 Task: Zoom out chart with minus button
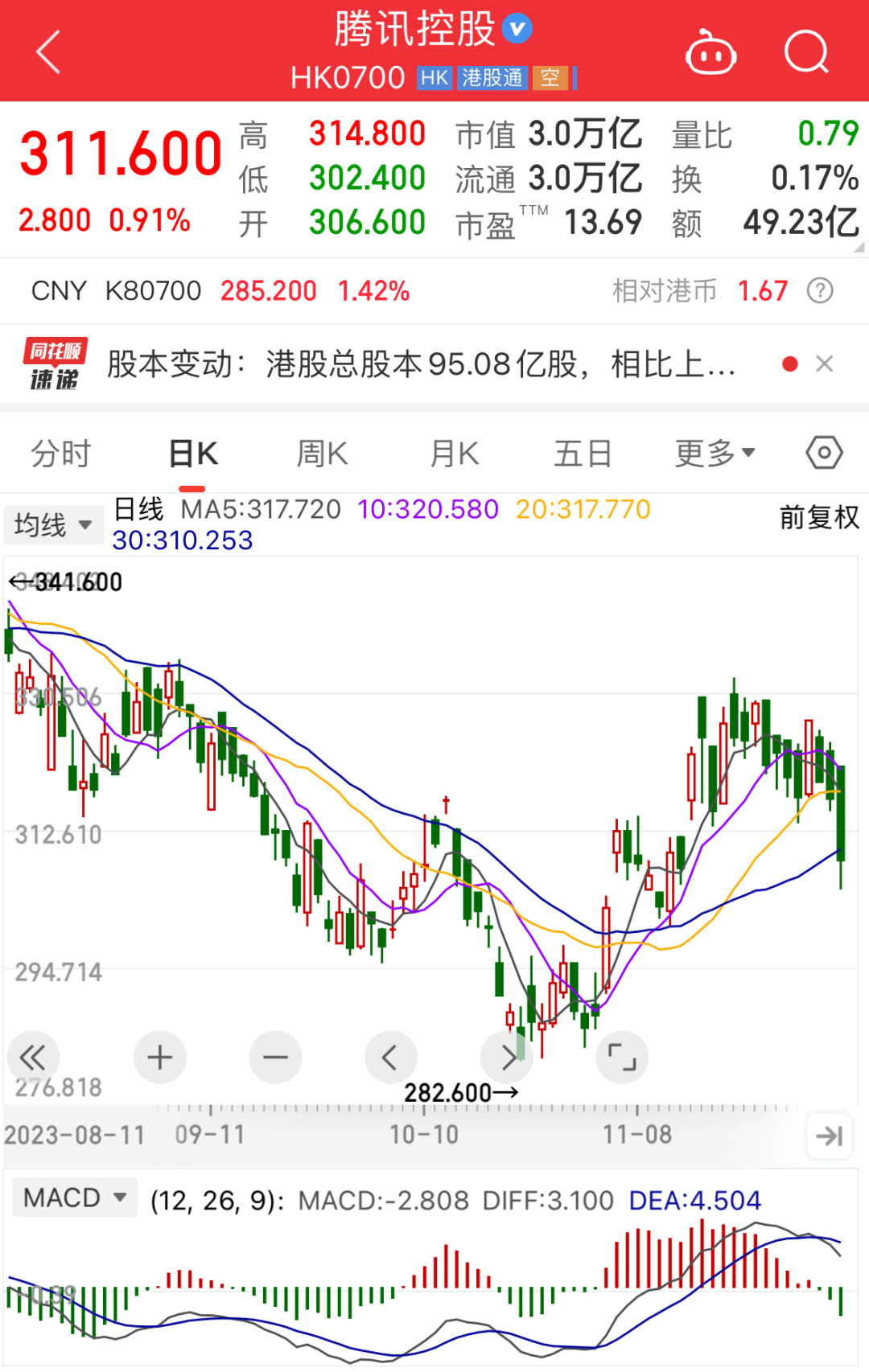[x=275, y=1058]
